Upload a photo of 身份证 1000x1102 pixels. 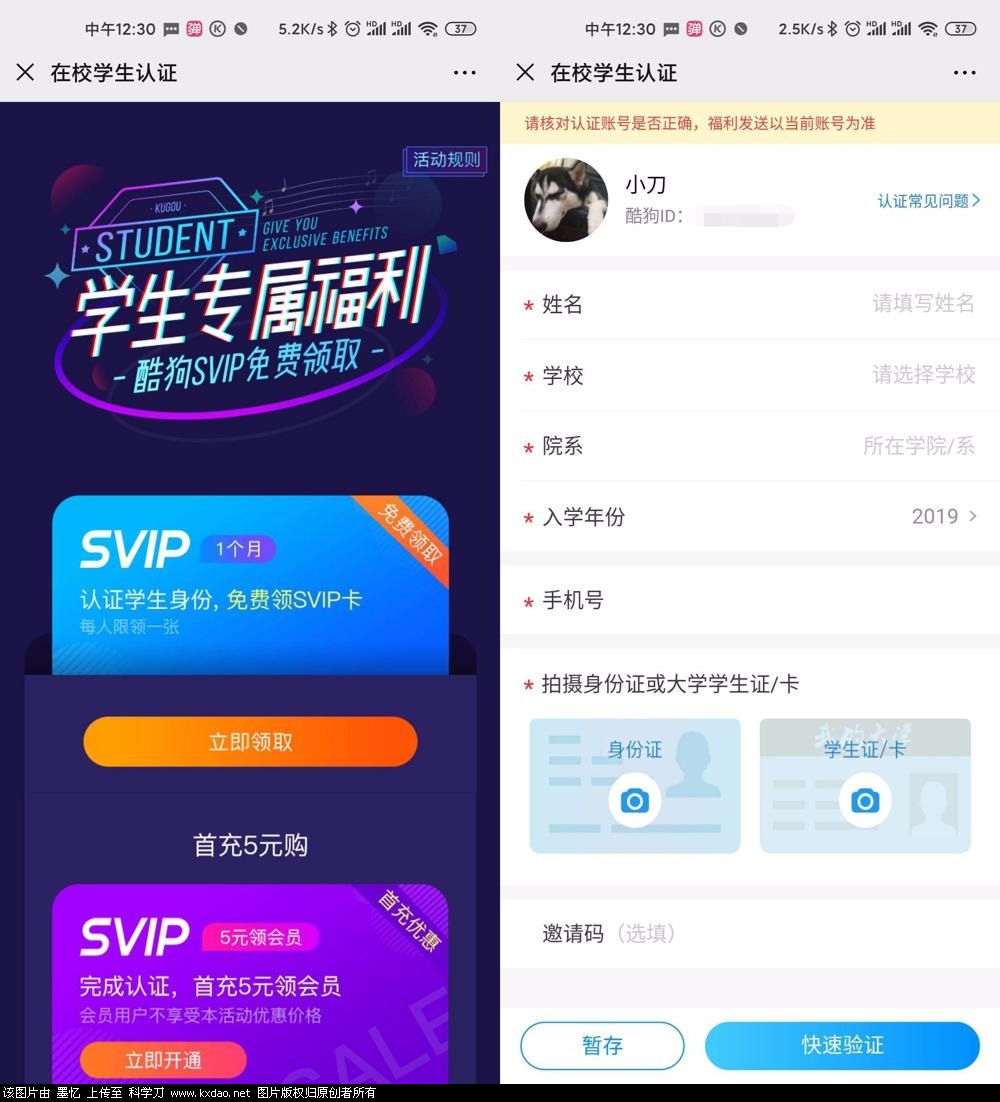[634, 800]
